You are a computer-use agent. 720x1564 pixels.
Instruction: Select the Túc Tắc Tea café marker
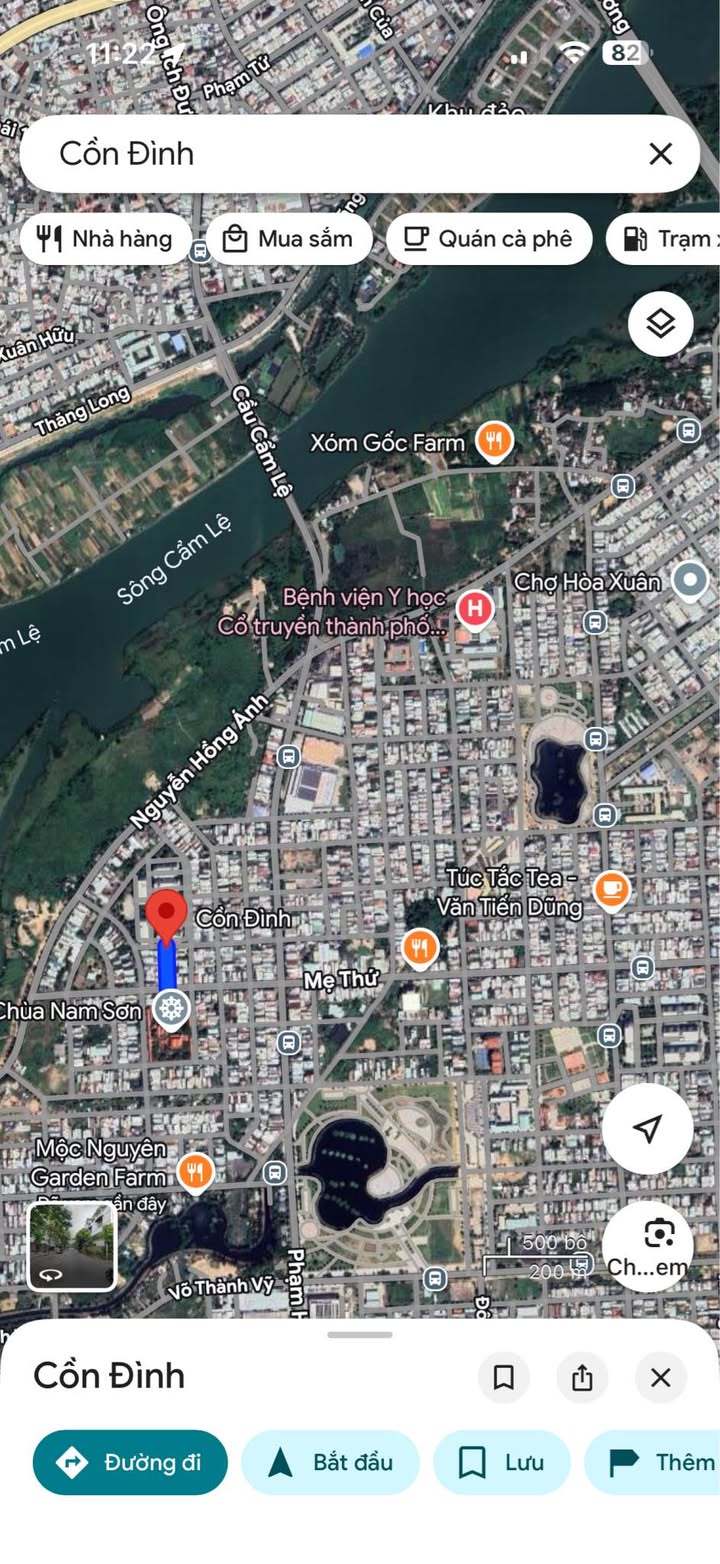pos(611,888)
